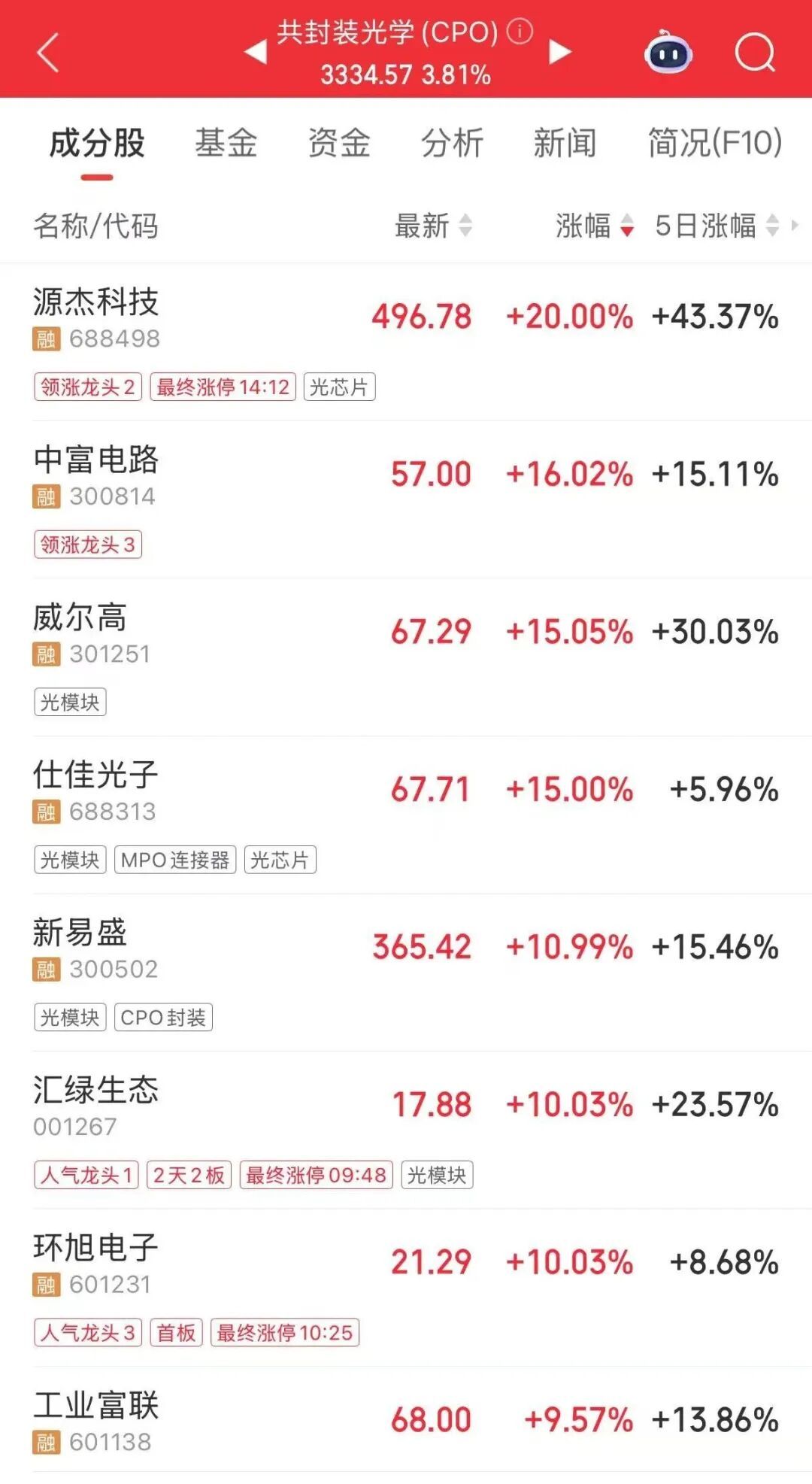Switch to the previous sector with left triangle
The image size is (812, 1484).
click(256, 52)
